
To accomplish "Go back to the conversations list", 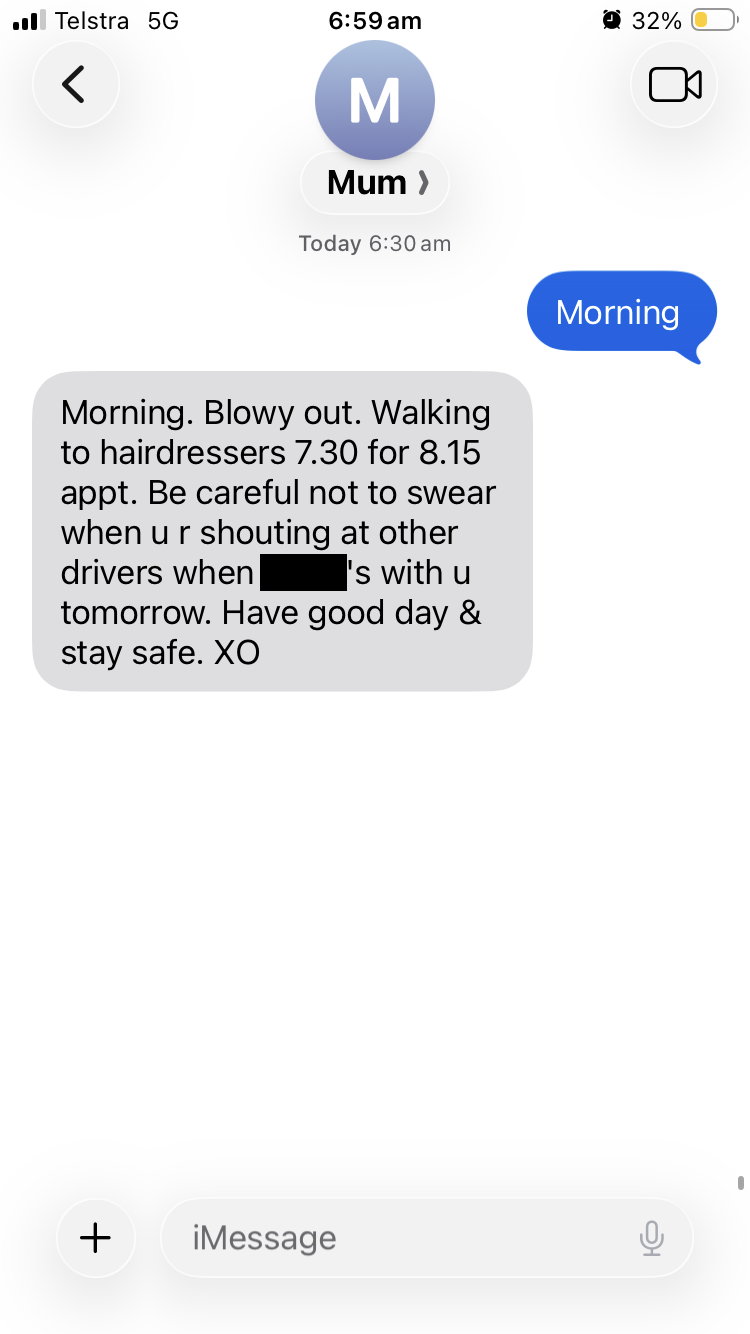I will coord(75,85).
